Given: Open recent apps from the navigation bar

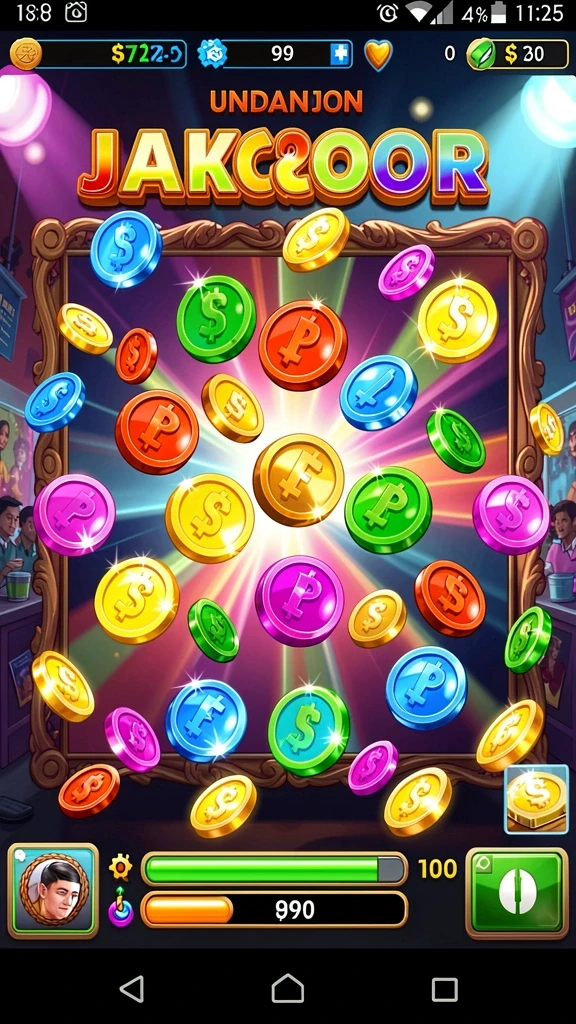Looking at the screenshot, I should click(x=444, y=989).
